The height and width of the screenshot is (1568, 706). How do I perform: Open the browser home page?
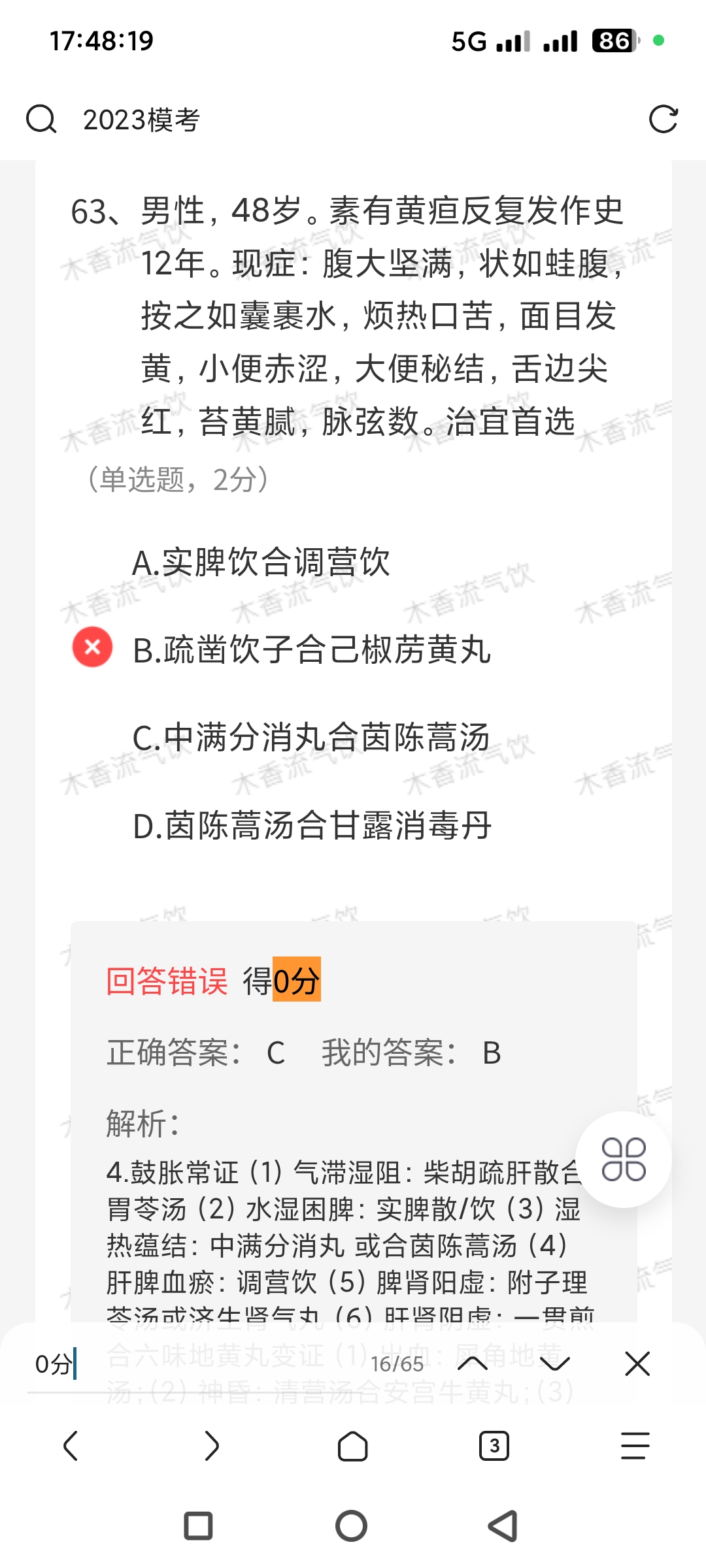(x=353, y=1445)
